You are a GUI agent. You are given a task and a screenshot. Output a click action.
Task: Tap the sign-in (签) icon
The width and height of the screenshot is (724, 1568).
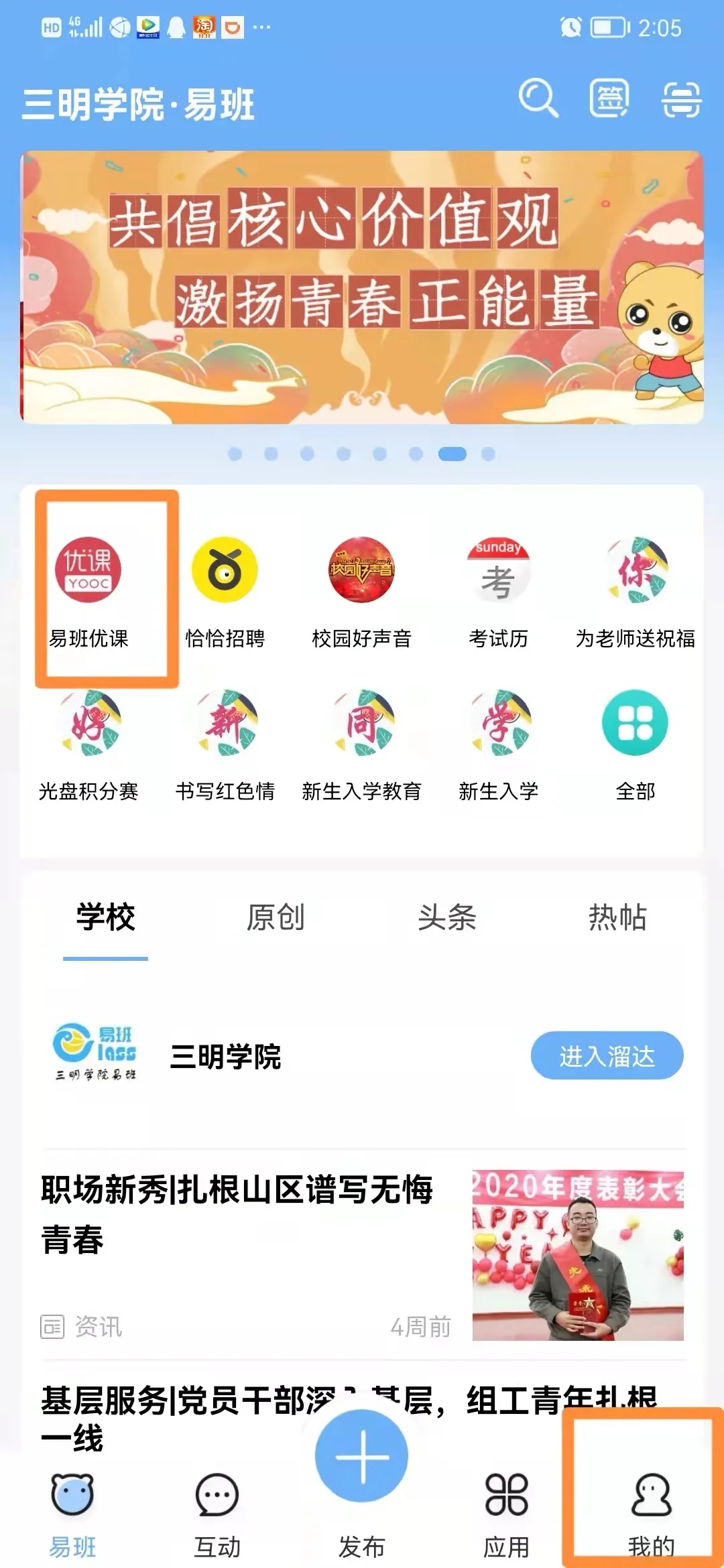(609, 99)
